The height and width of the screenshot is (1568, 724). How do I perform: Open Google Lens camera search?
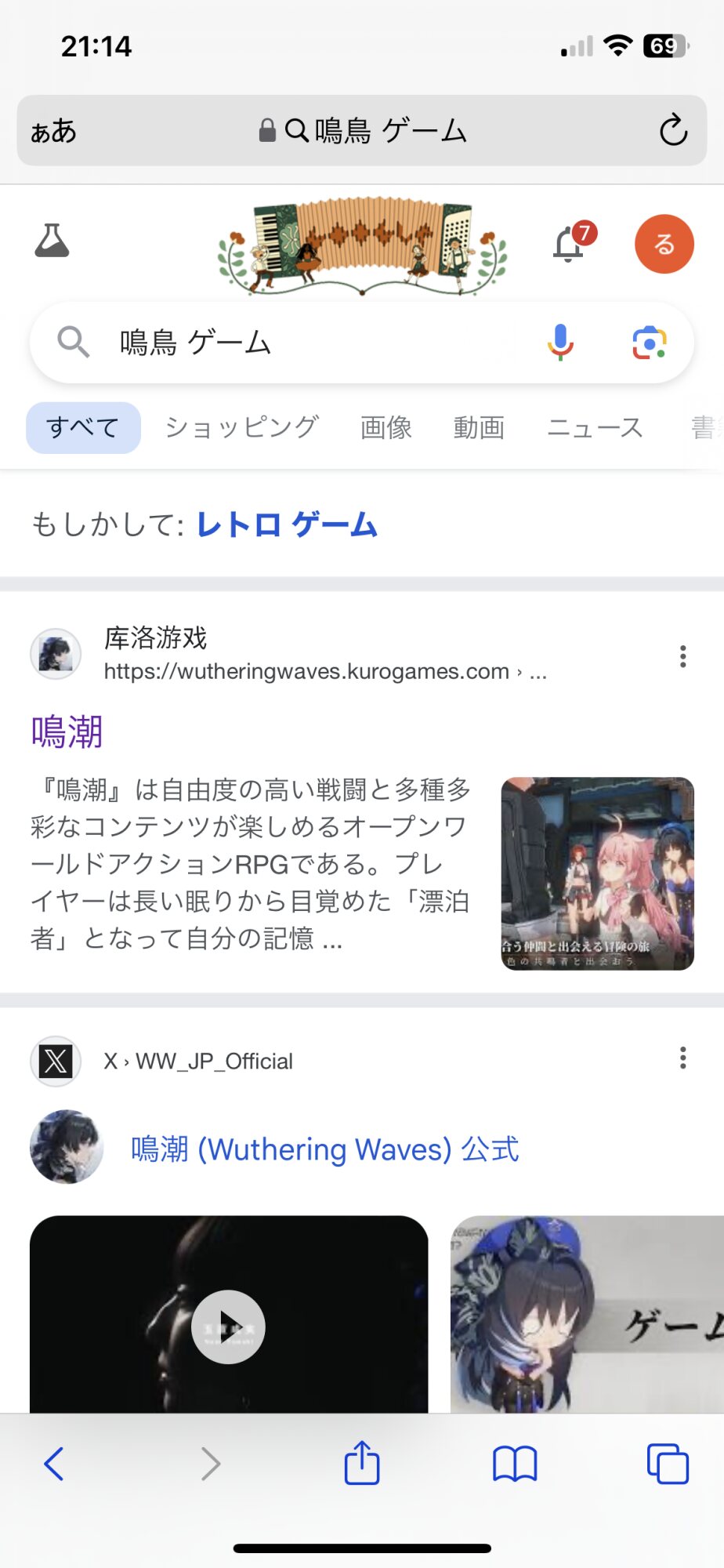[649, 343]
